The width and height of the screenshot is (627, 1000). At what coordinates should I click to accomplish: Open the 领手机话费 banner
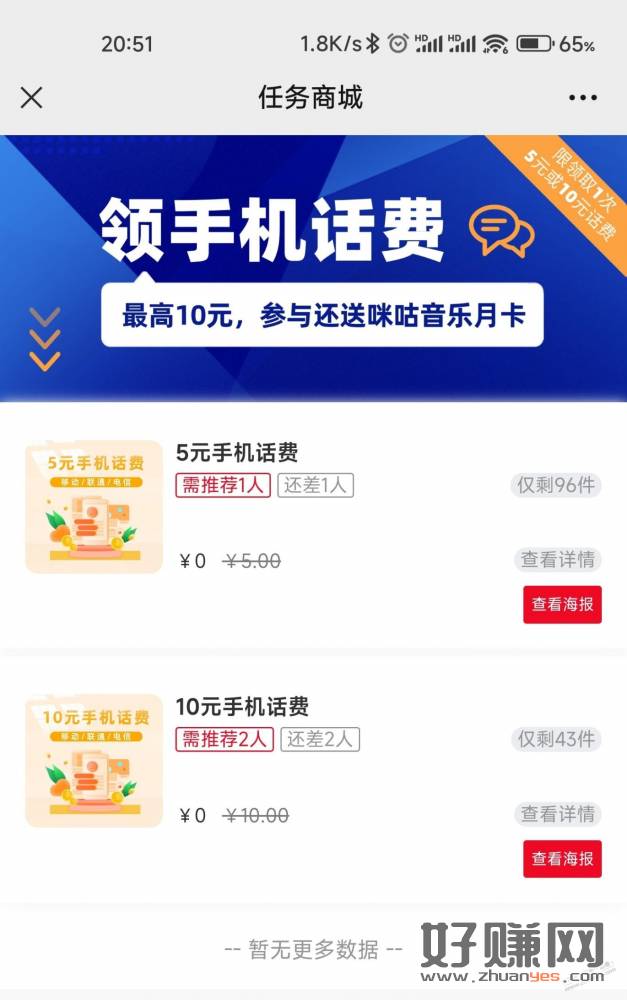click(313, 268)
